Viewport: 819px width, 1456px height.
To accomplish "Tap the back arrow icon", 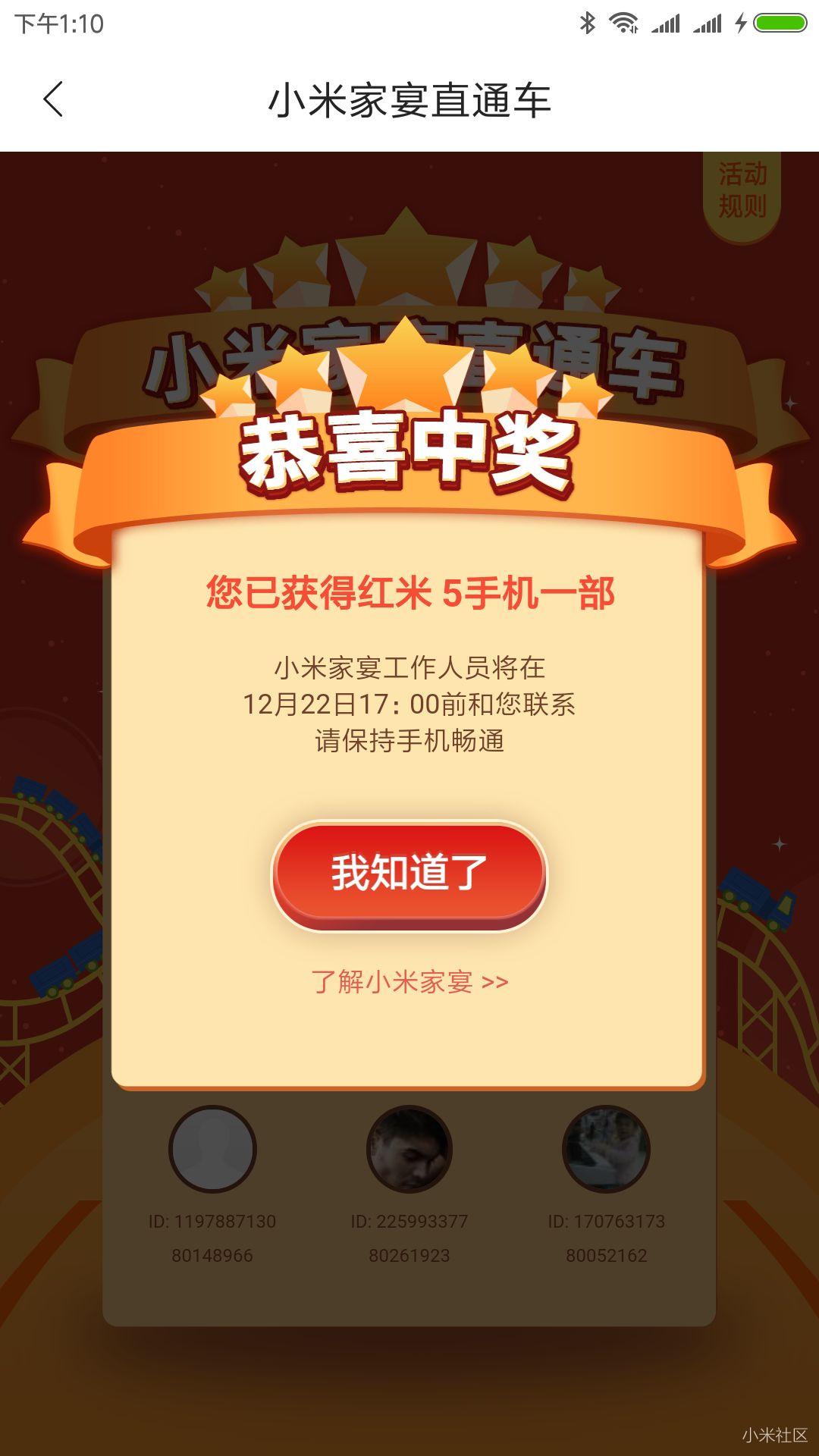I will [x=54, y=99].
